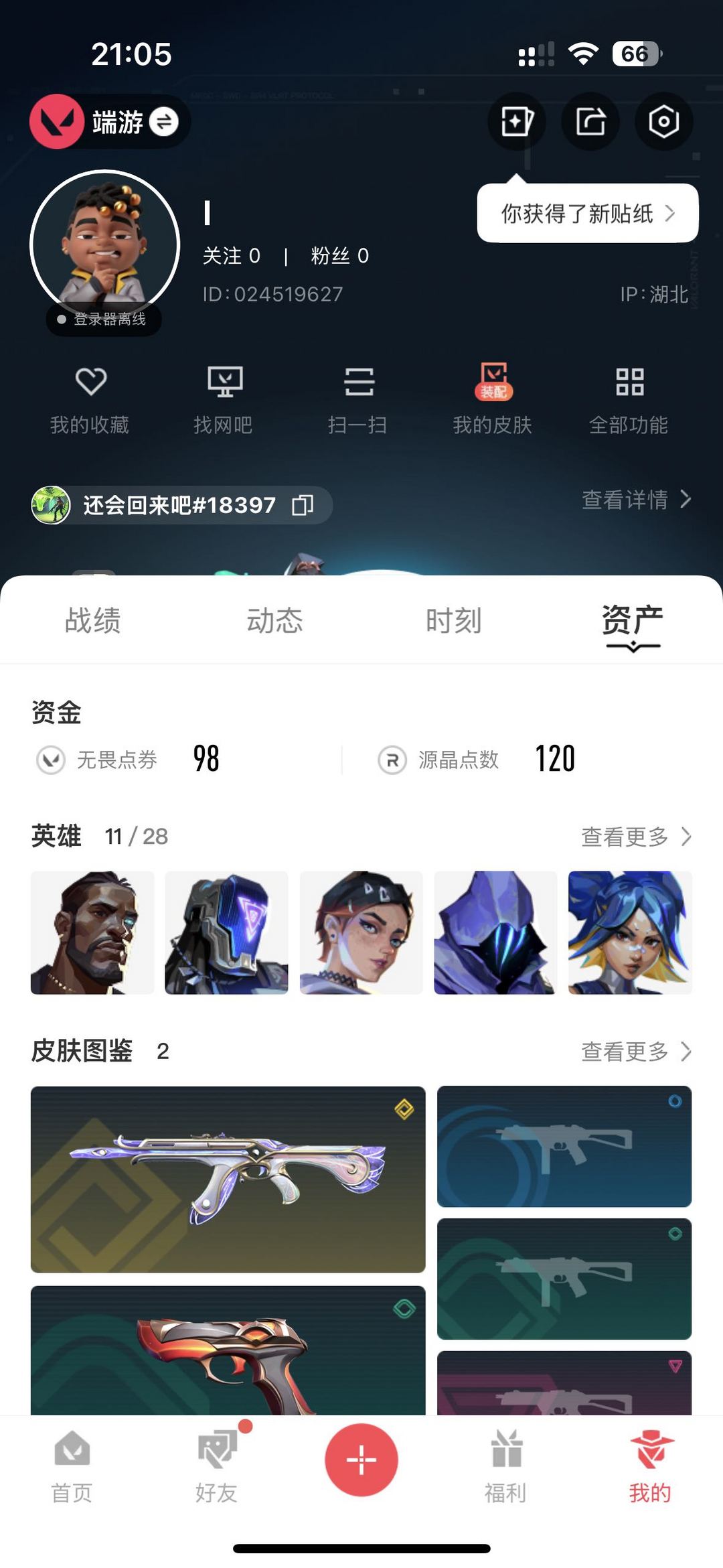The width and height of the screenshot is (723, 1568).
Task: Switch to the 战绩 tab
Action: [92, 621]
